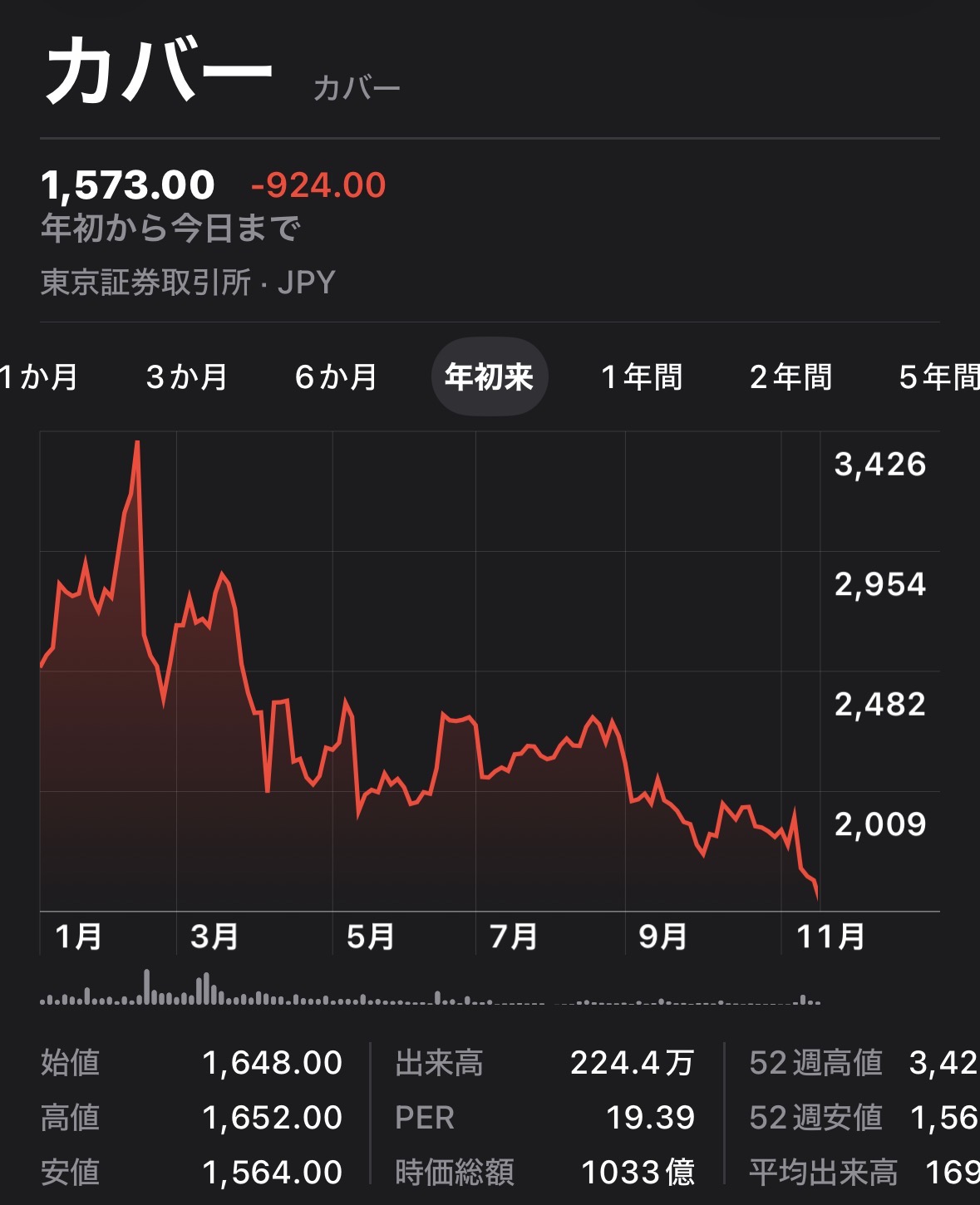Select the 3か月 time range

click(x=187, y=377)
